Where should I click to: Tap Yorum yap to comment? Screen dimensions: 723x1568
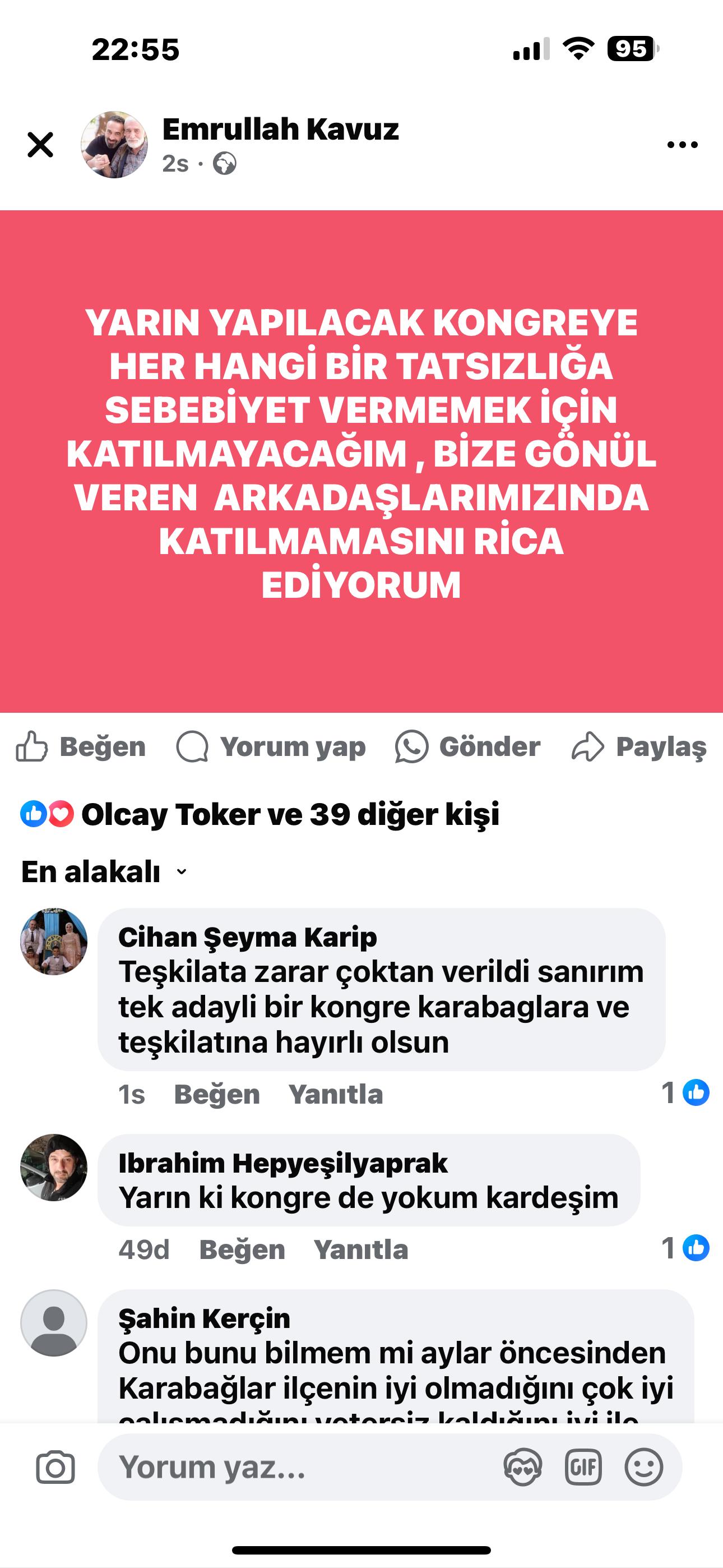(271, 747)
